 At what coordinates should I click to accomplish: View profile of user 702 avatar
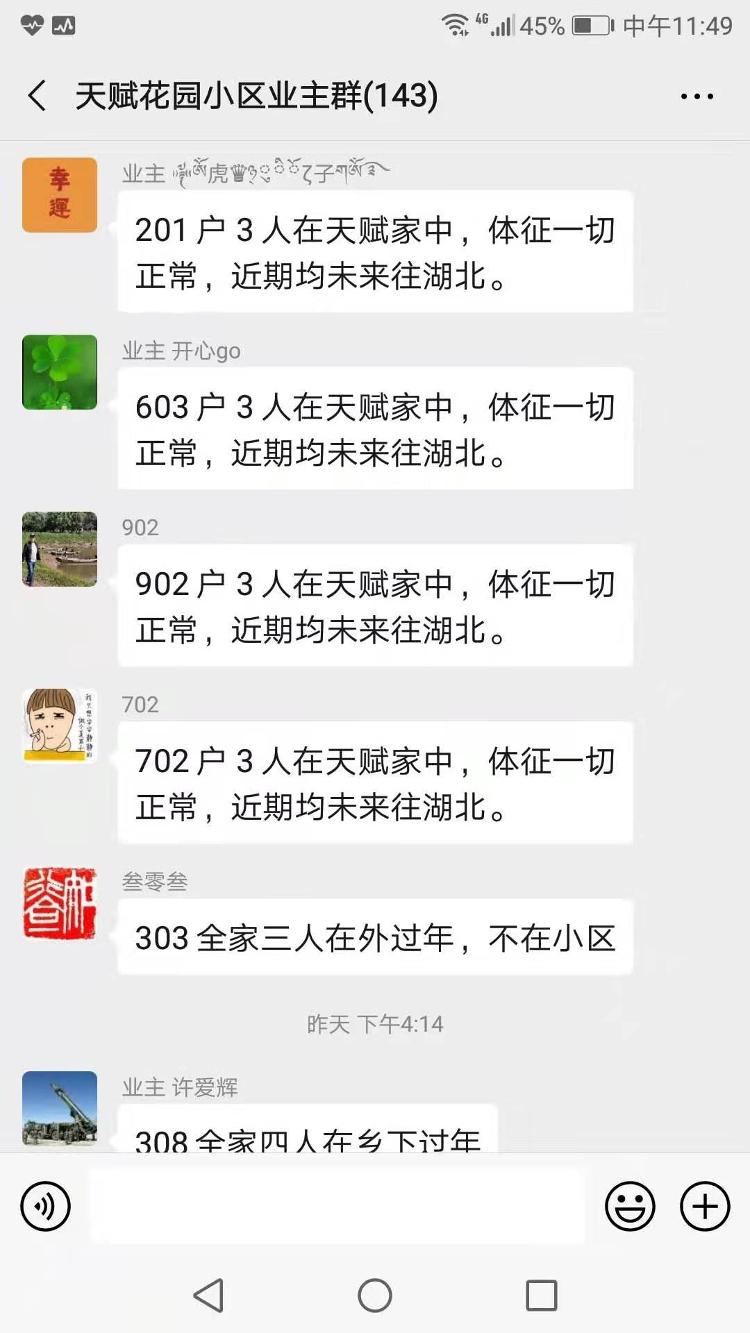60,726
